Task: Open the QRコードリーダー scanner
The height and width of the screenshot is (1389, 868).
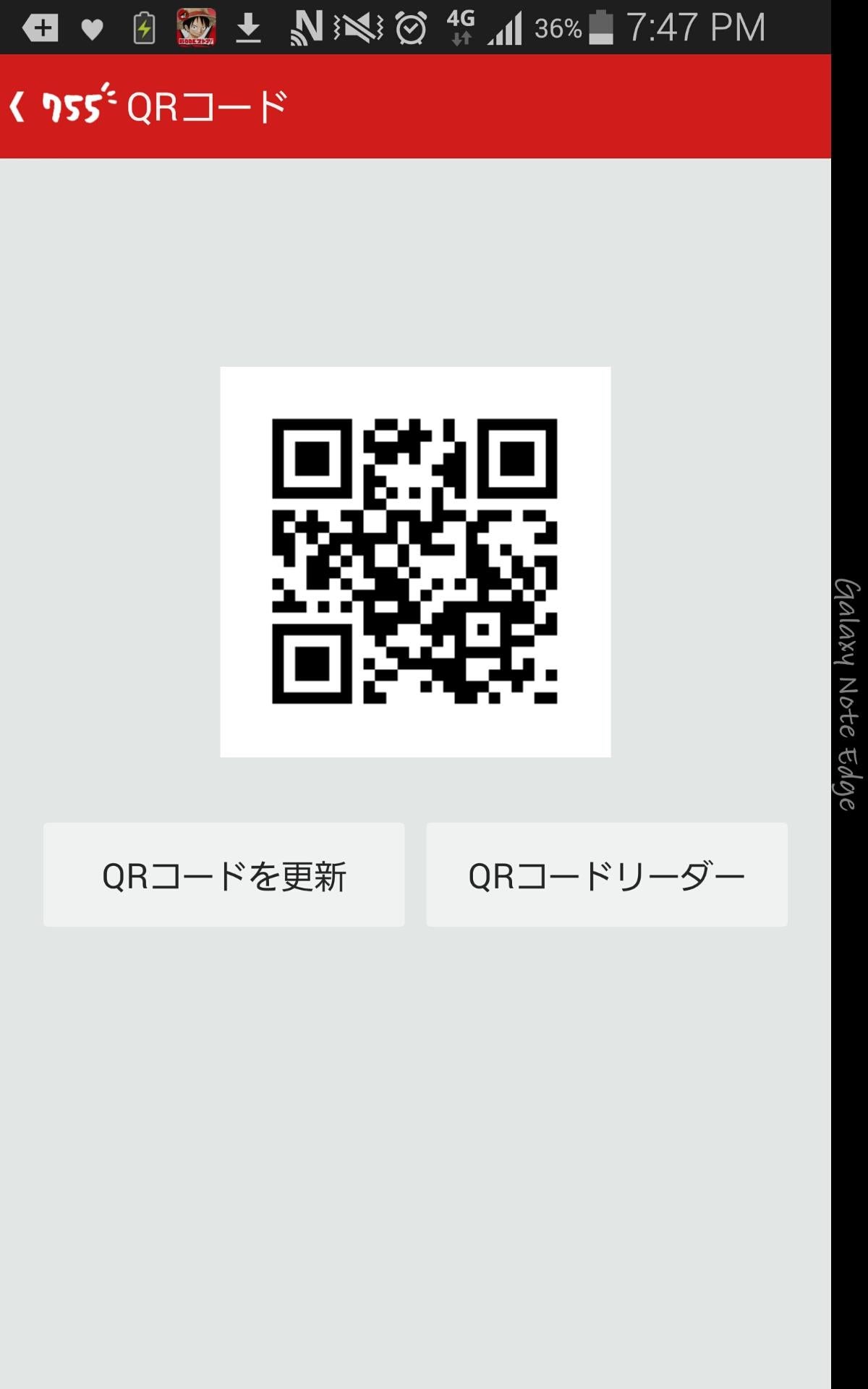Action: point(606,873)
